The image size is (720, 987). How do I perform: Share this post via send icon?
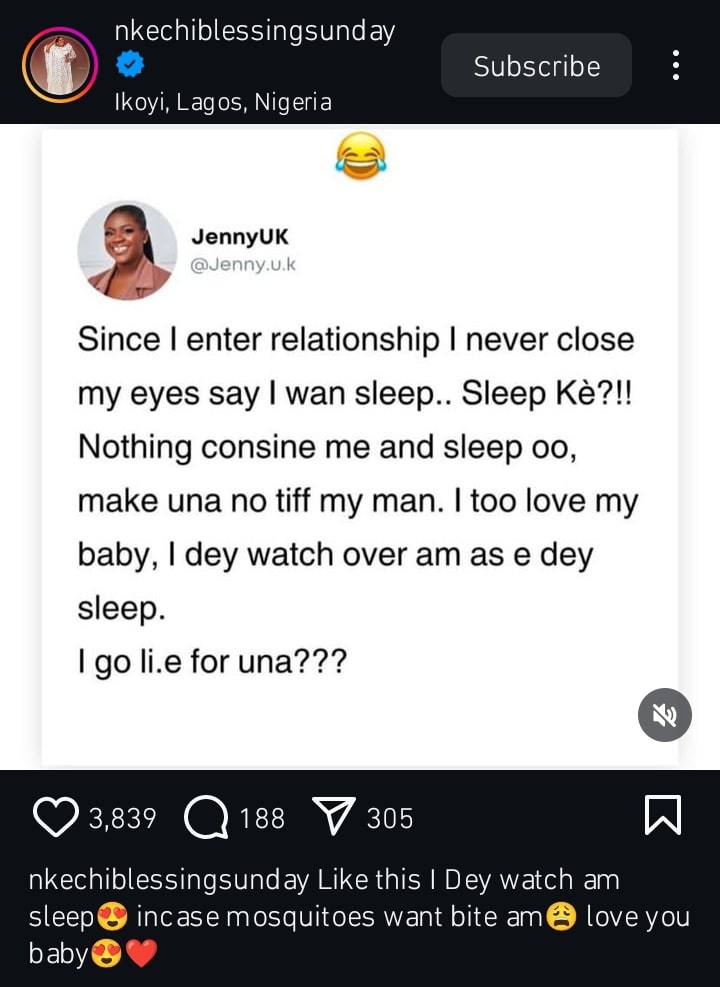coord(335,818)
